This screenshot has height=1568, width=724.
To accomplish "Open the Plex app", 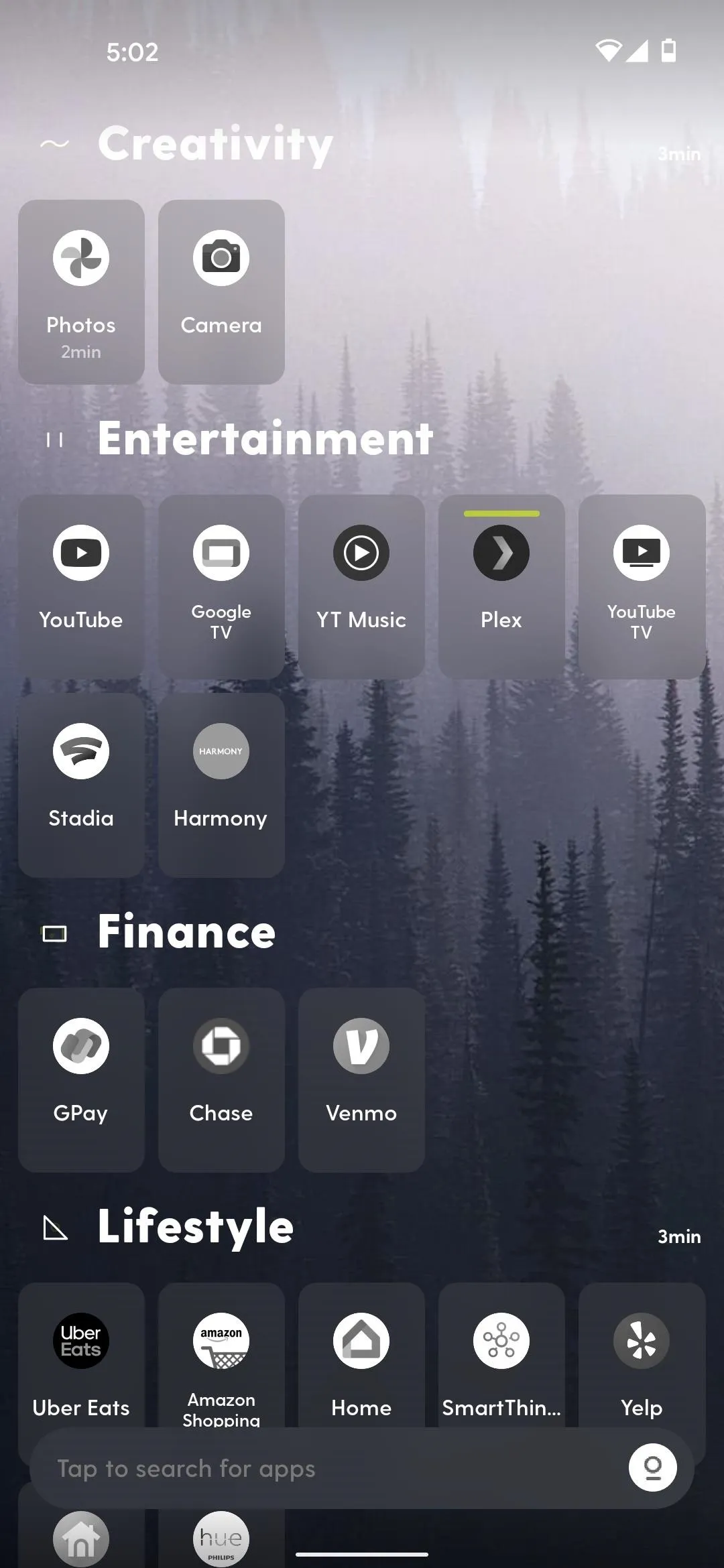I will tap(501, 586).
